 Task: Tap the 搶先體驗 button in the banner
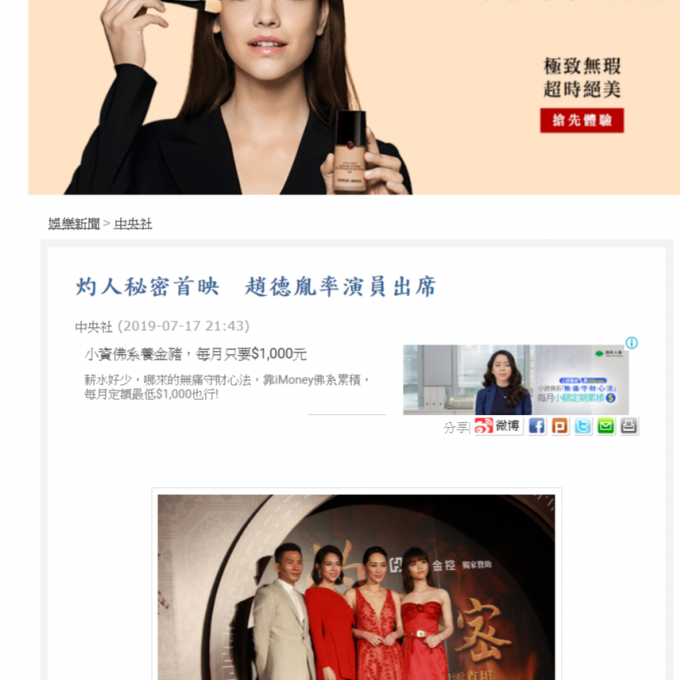582,121
